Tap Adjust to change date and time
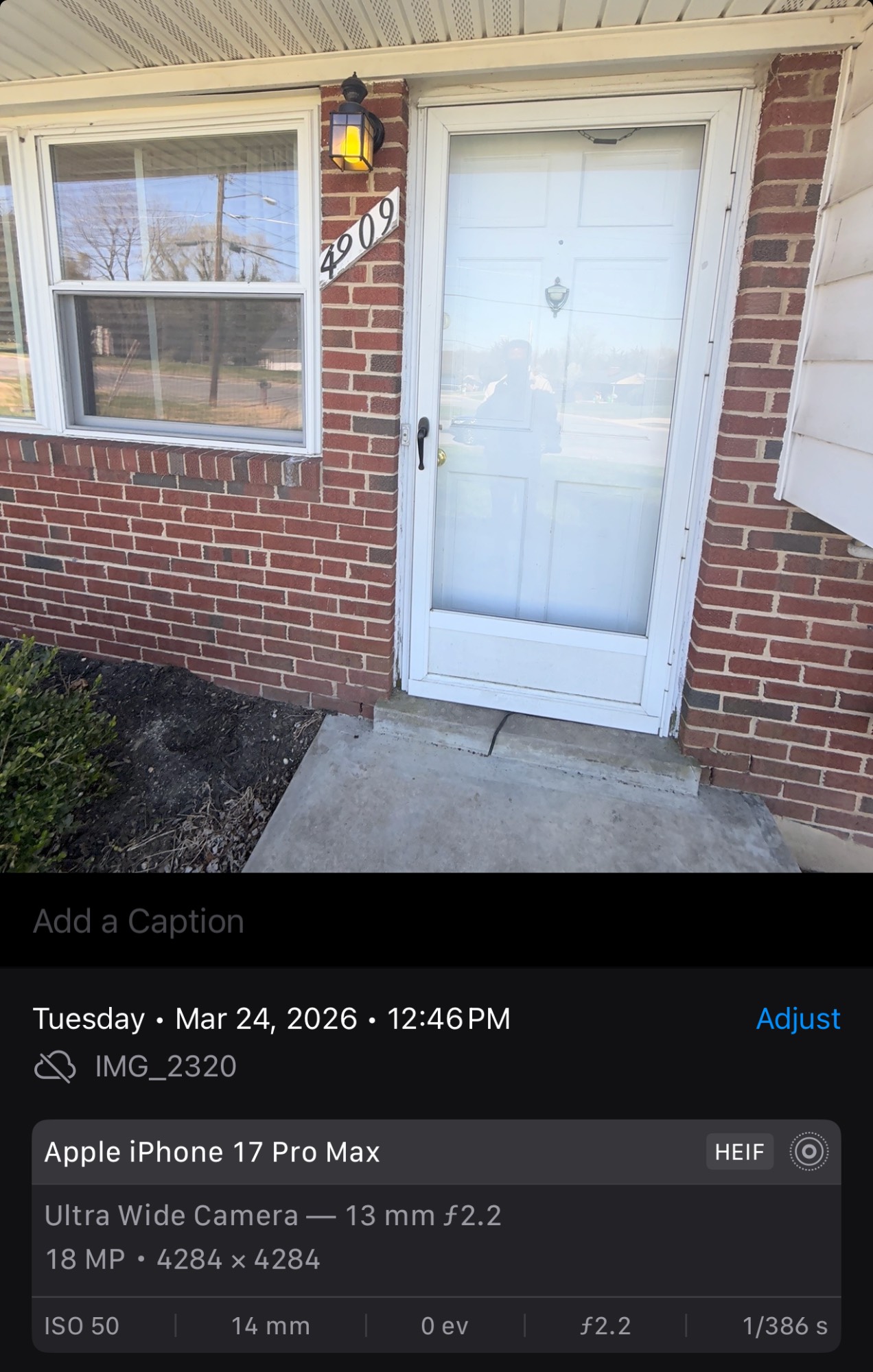The width and height of the screenshot is (873, 1372). pos(798,1019)
